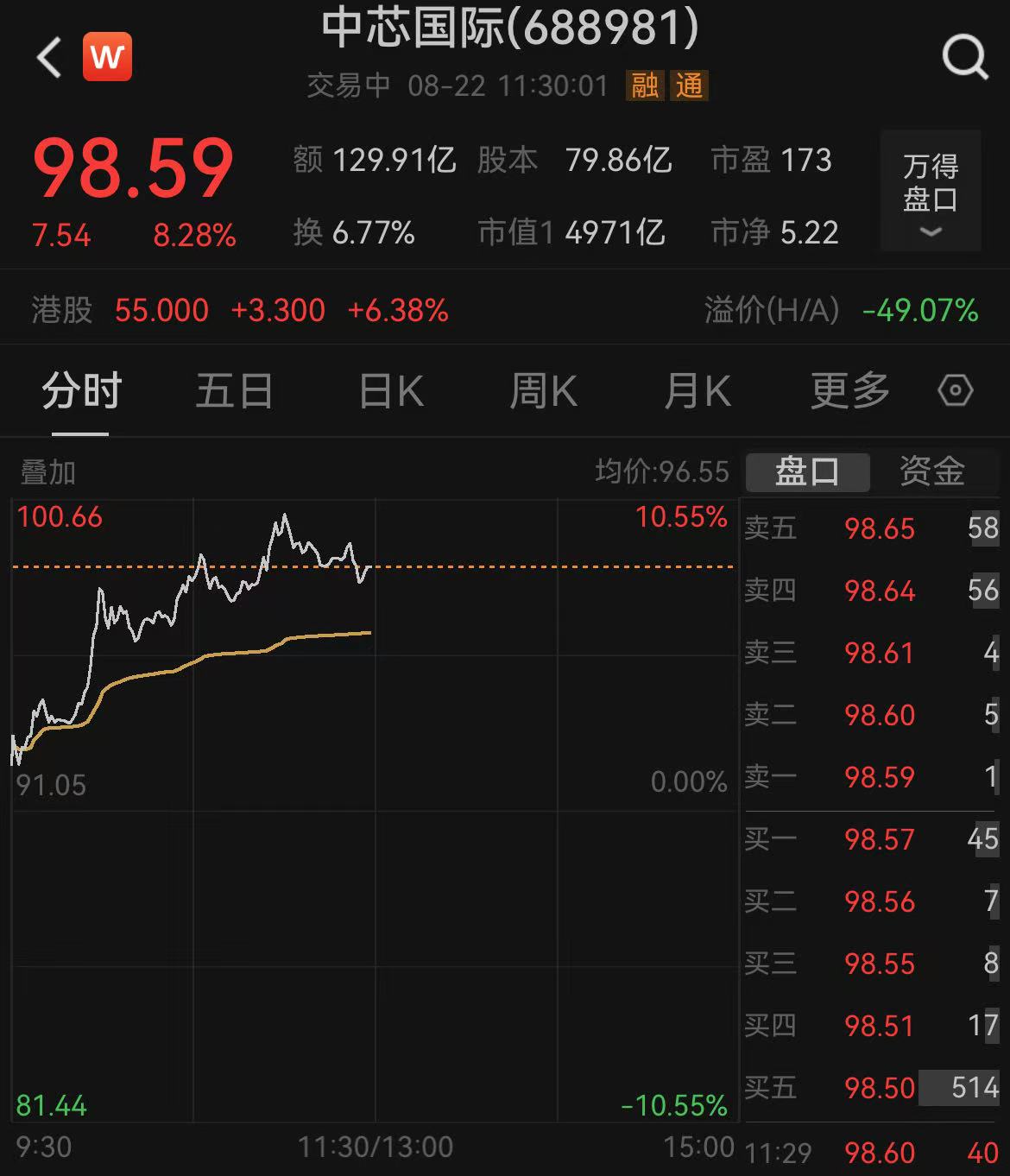
Task: Open the 更多 chart options
Action: pos(849,391)
